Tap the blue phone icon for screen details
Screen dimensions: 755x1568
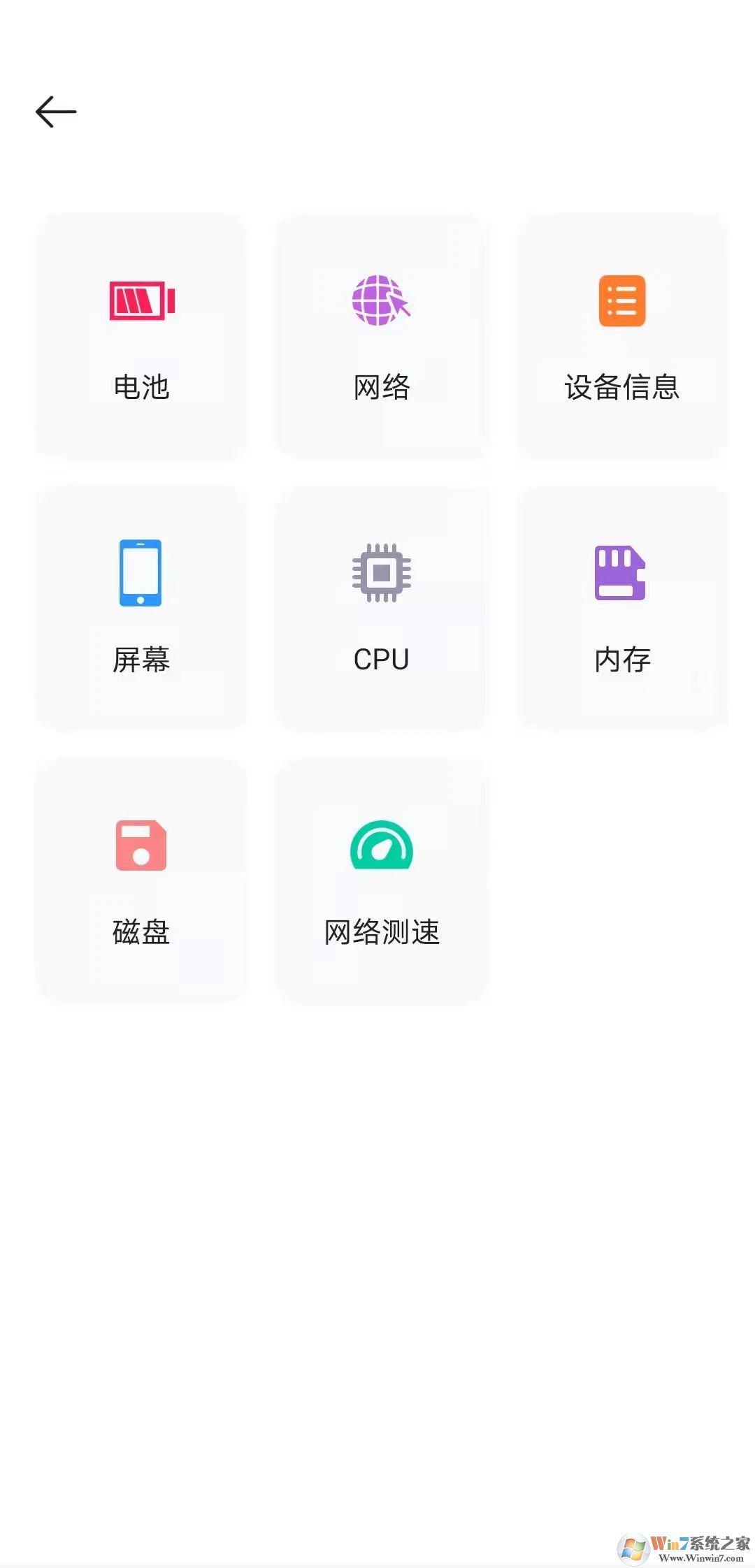point(139,572)
